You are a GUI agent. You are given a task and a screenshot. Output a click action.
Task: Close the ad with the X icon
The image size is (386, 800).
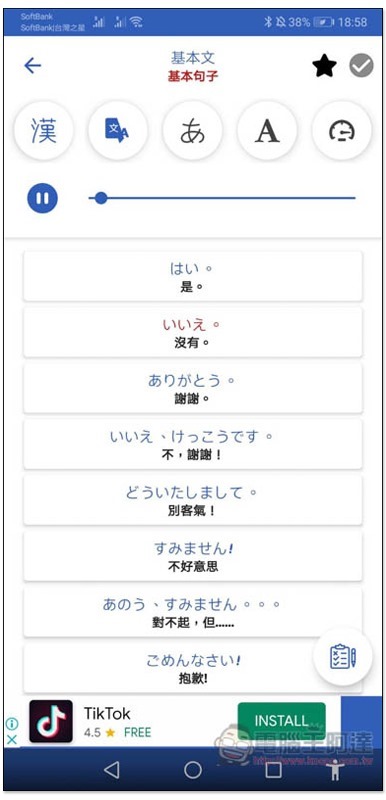(x=12, y=739)
